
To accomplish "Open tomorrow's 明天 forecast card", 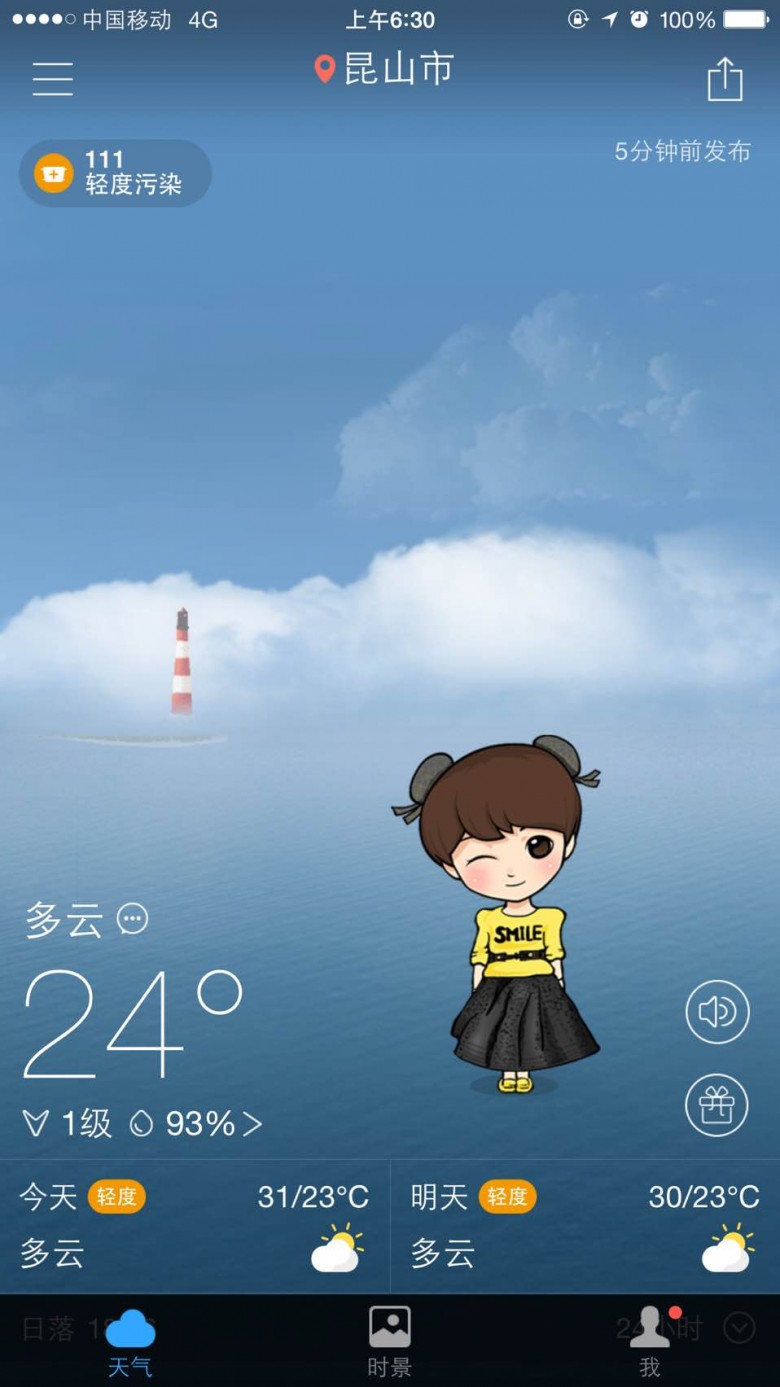I will [585, 1227].
